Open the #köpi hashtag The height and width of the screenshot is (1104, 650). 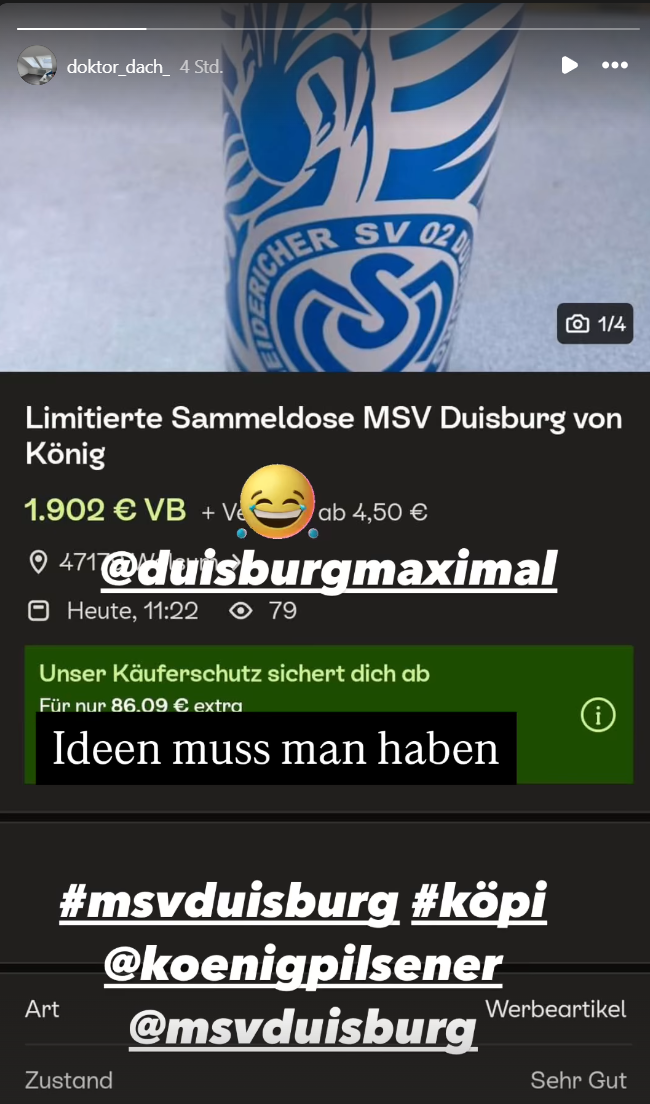pos(479,903)
